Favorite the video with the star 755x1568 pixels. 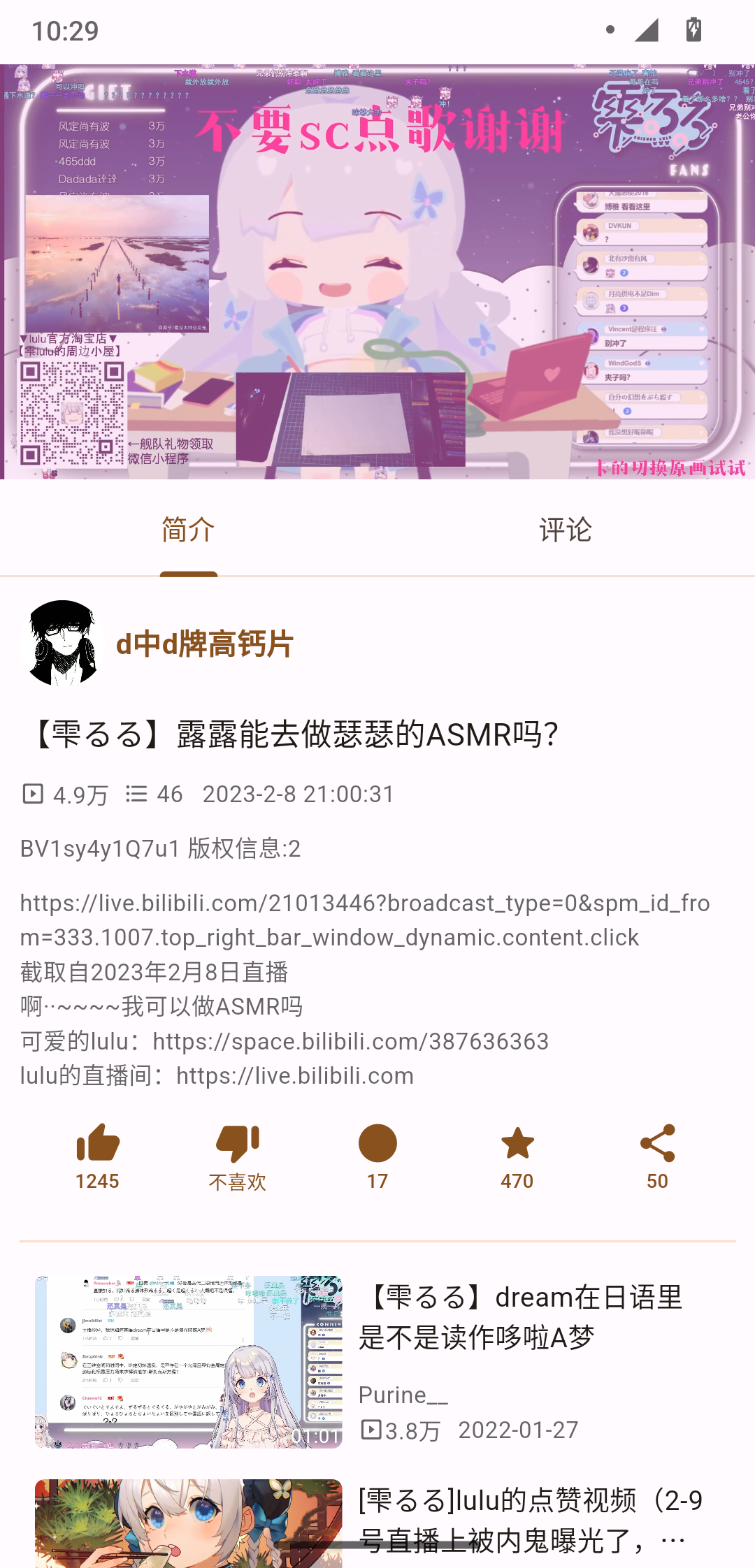(517, 1156)
